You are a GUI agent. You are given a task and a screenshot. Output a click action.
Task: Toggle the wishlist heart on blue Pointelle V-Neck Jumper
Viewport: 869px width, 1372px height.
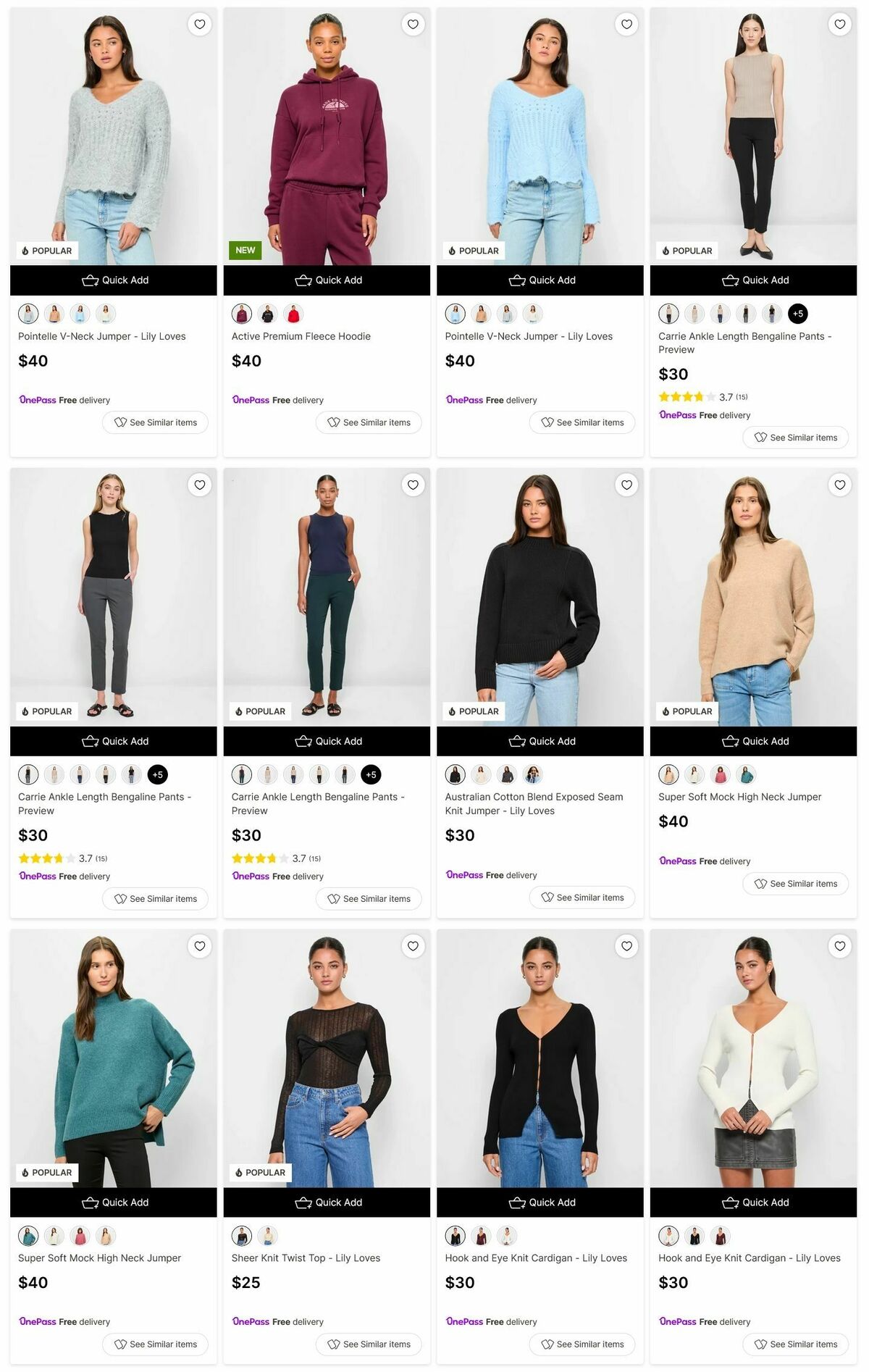(x=626, y=24)
